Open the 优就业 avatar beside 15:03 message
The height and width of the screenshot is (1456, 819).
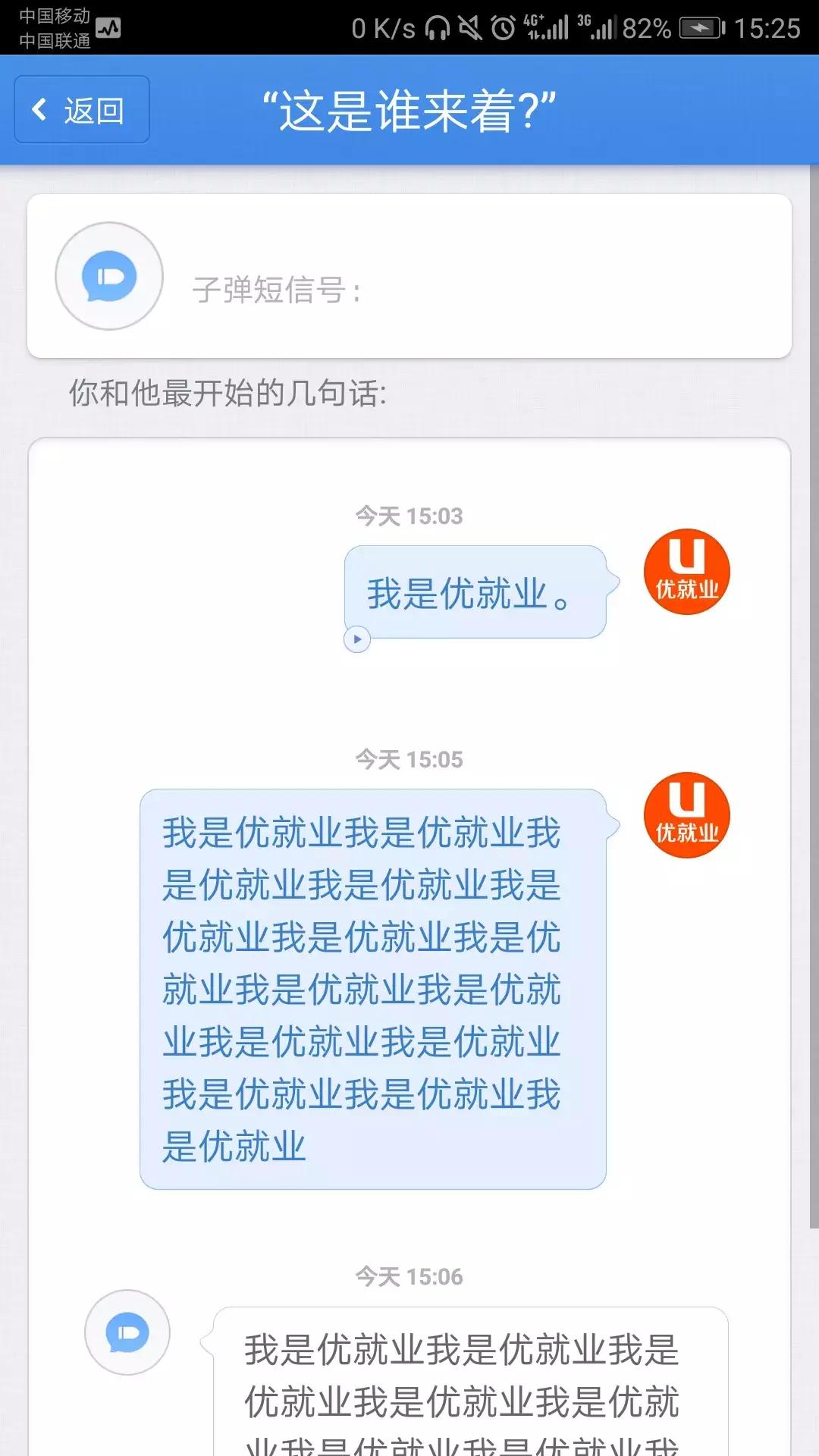click(x=686, y=573)
